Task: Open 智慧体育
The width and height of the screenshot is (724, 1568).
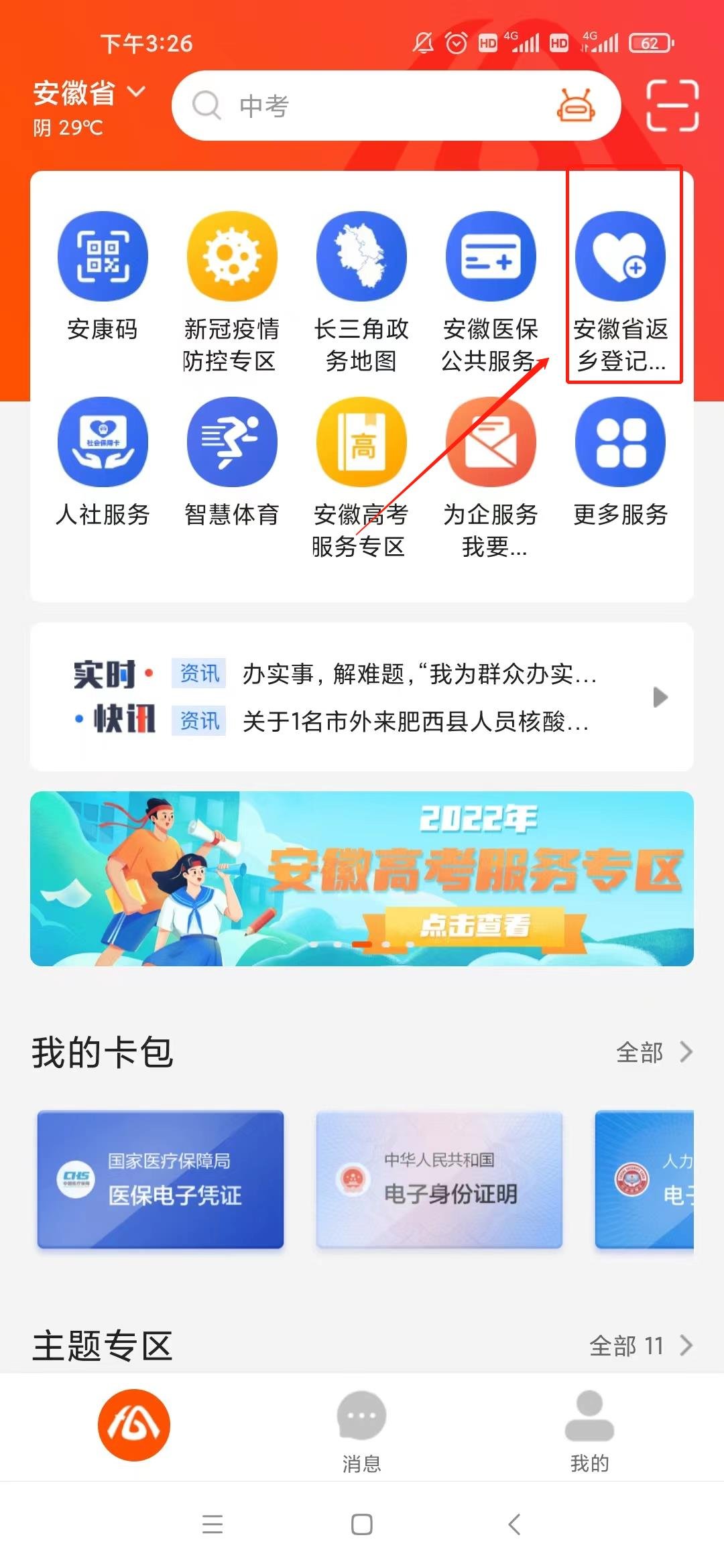Action: tap(231, 444)
